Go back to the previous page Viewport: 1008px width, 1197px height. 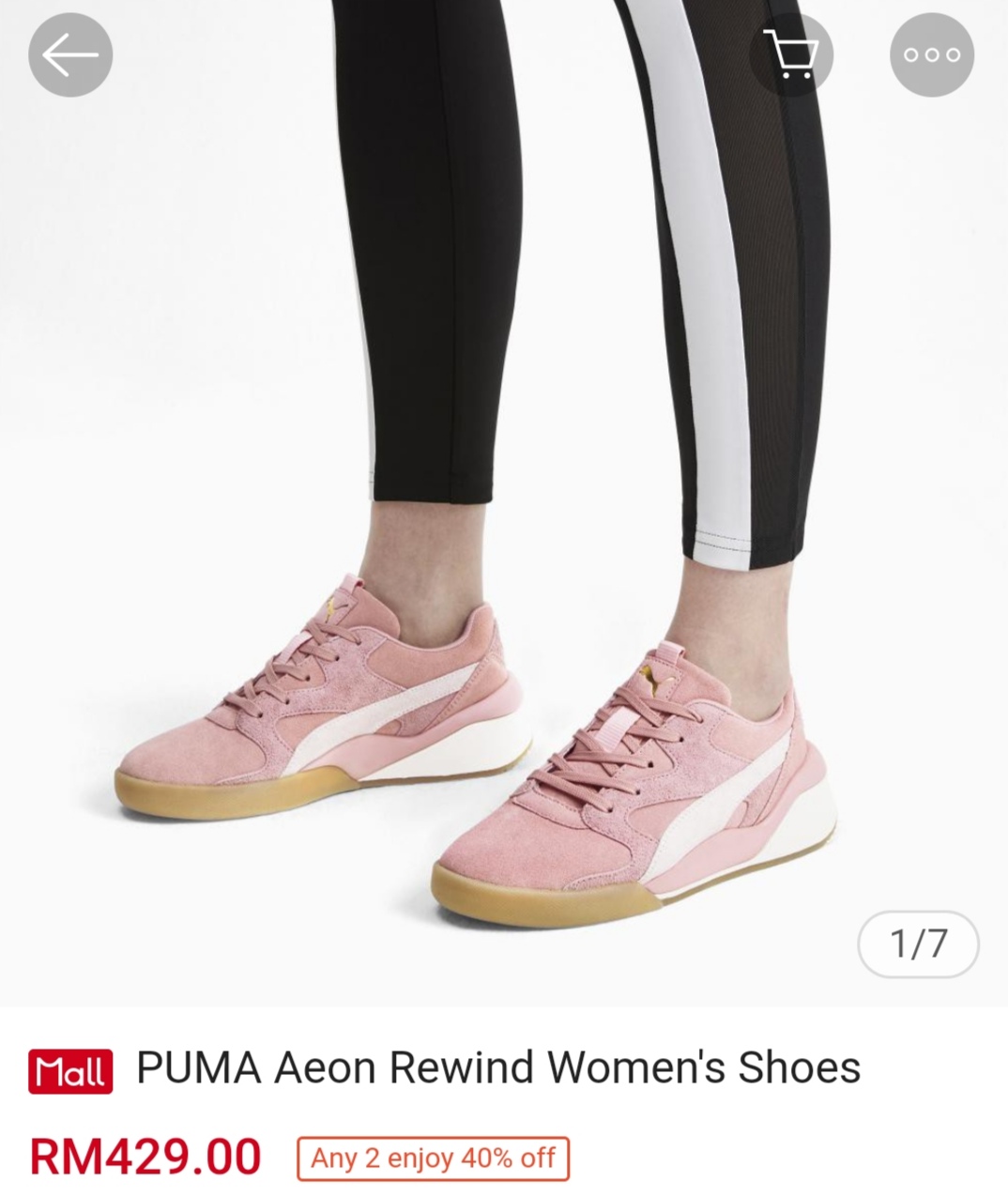tap(70, 54)
